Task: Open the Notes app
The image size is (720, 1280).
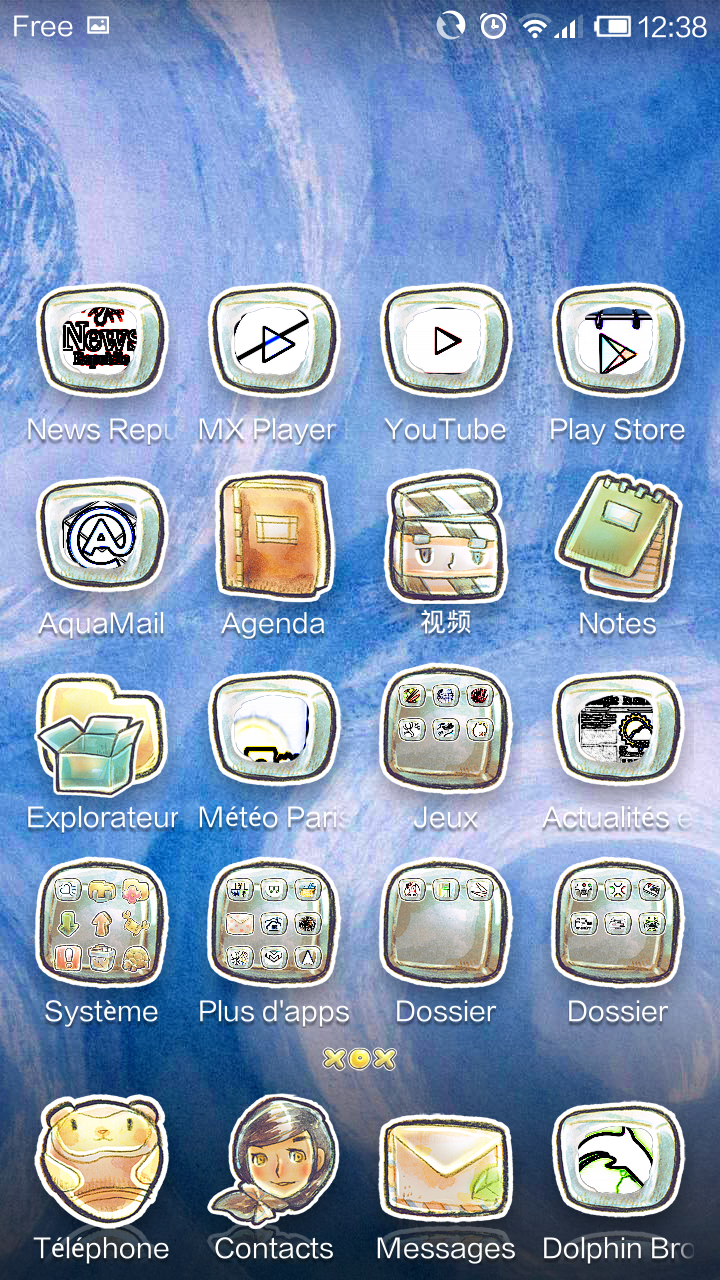Action: tap(617, 536)
